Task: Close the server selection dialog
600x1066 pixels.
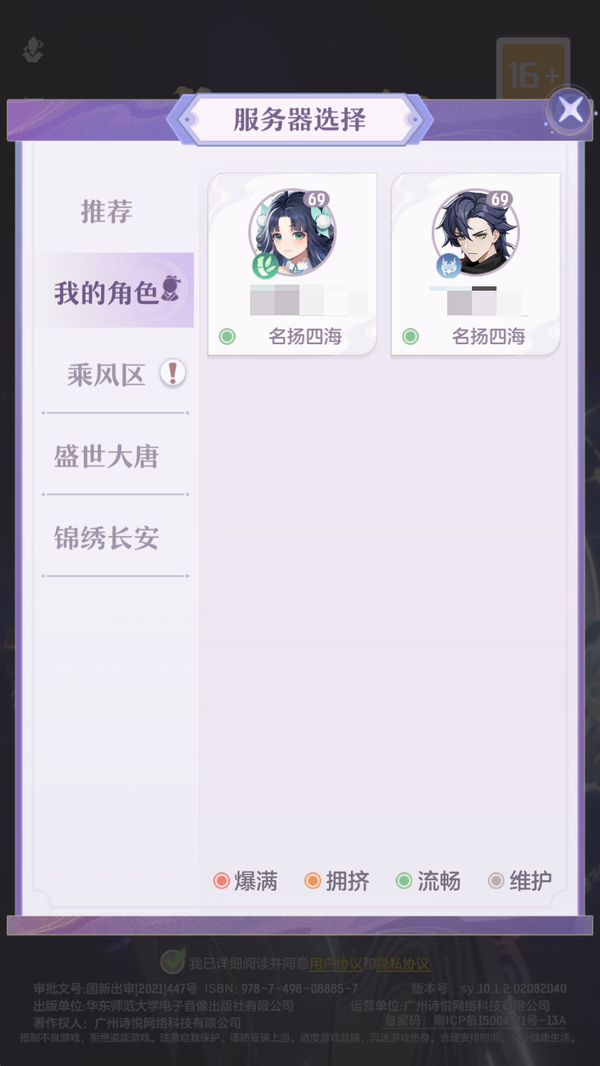Action: (x=570, y=109)
